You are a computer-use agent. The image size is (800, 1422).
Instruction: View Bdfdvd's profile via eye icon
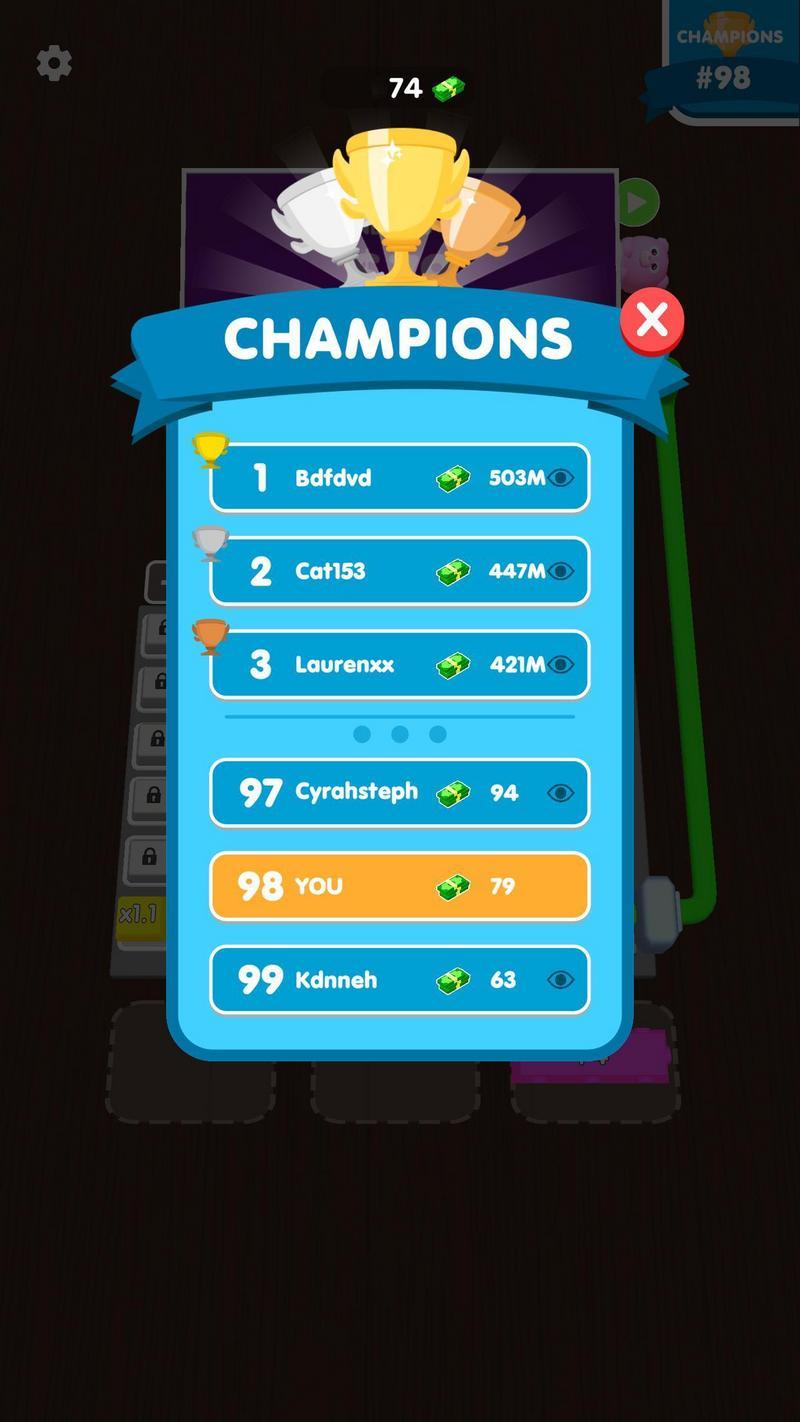(x=561, y=478)
